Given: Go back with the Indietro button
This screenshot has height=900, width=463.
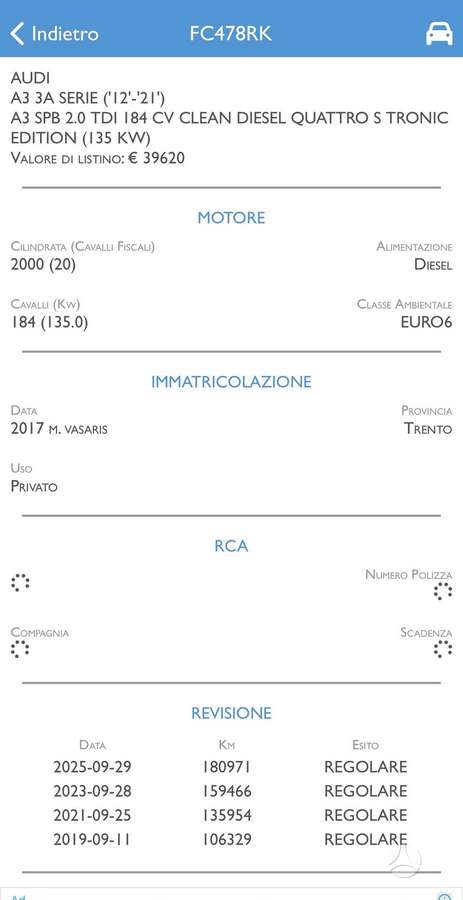Looking at the screenshot, I should coord(55,34).
